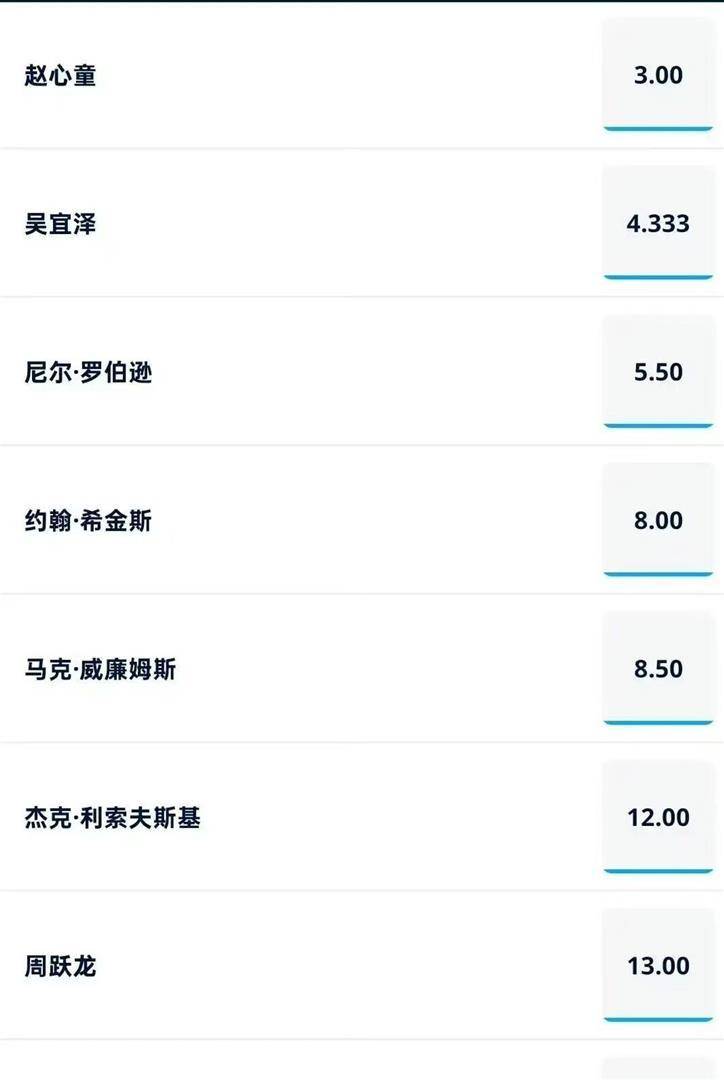Add the 13.00 odds for 周跃龙
This screenshot has height=1080, width=724.
pos(658,965)
